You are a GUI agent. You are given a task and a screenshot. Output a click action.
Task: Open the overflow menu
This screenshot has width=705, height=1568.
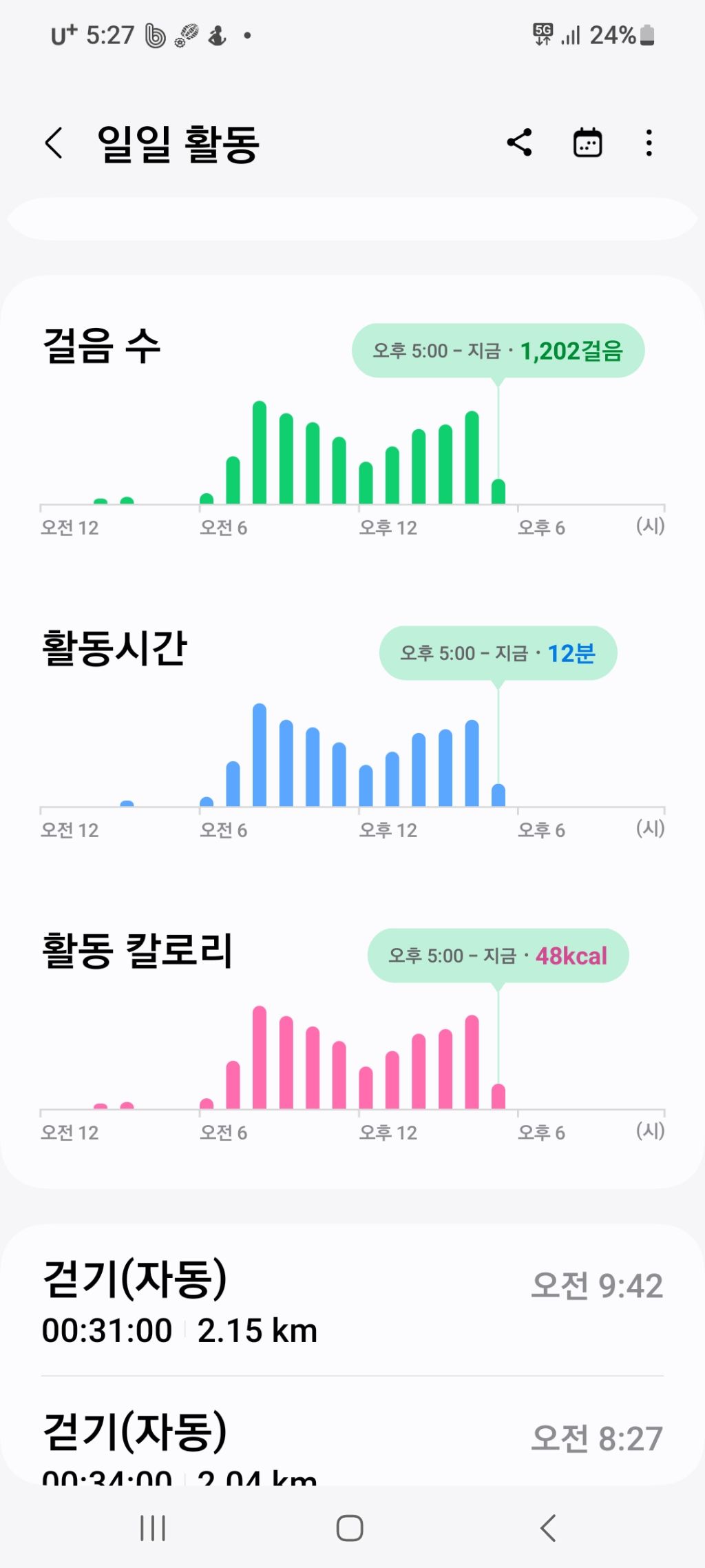pos(649,143)
